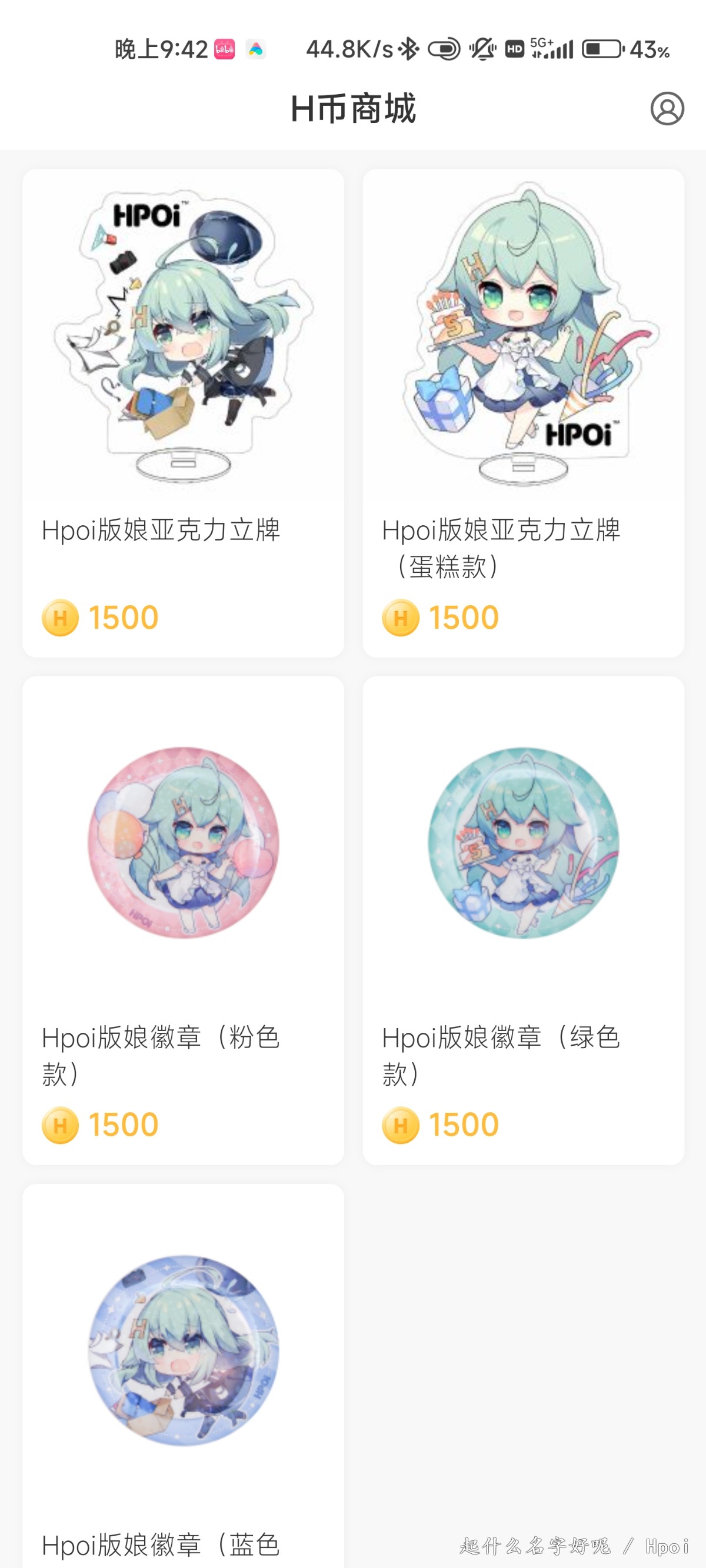Open the user profile icon

coord(667,109)
